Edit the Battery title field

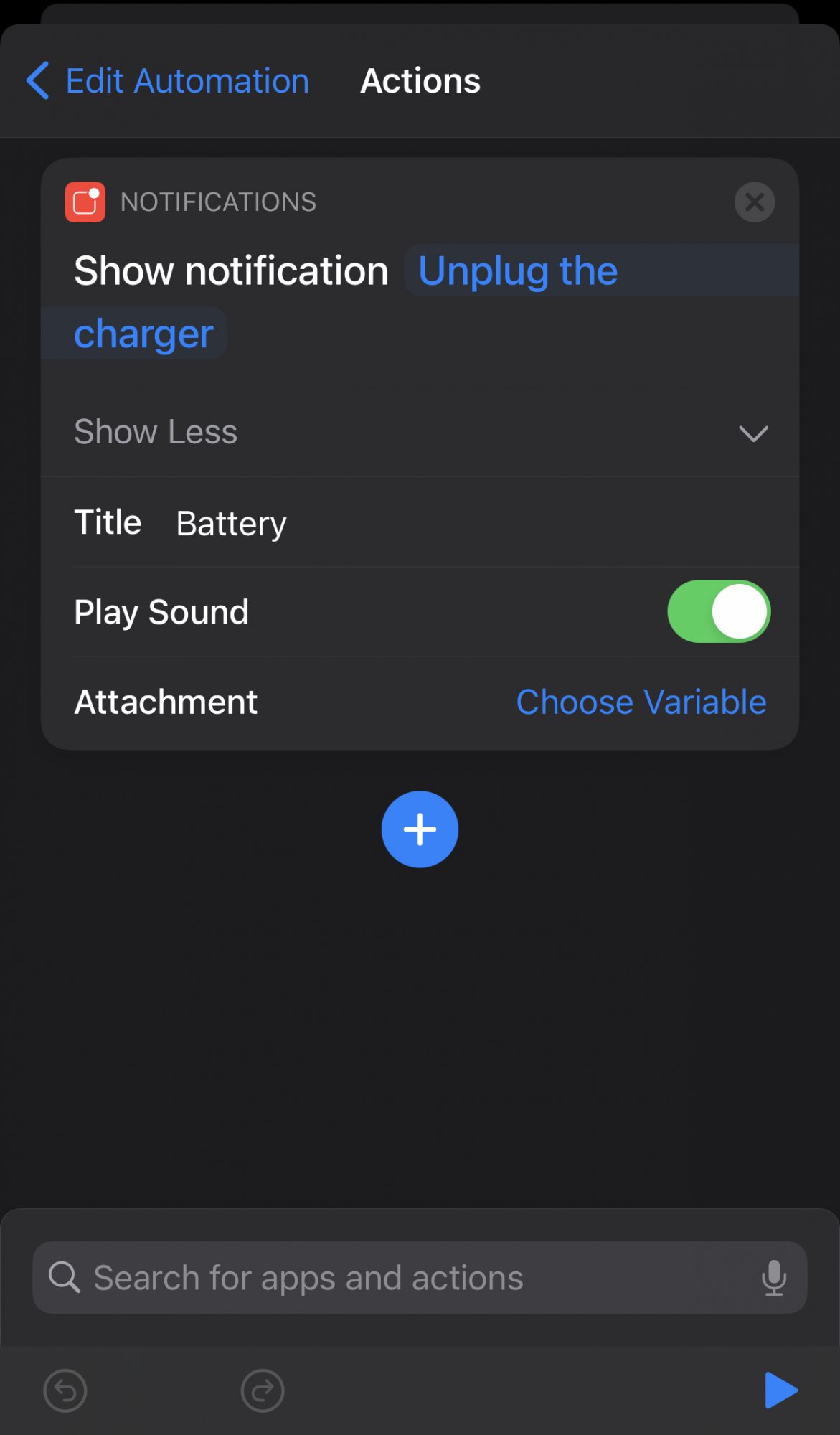click(231, 523)
